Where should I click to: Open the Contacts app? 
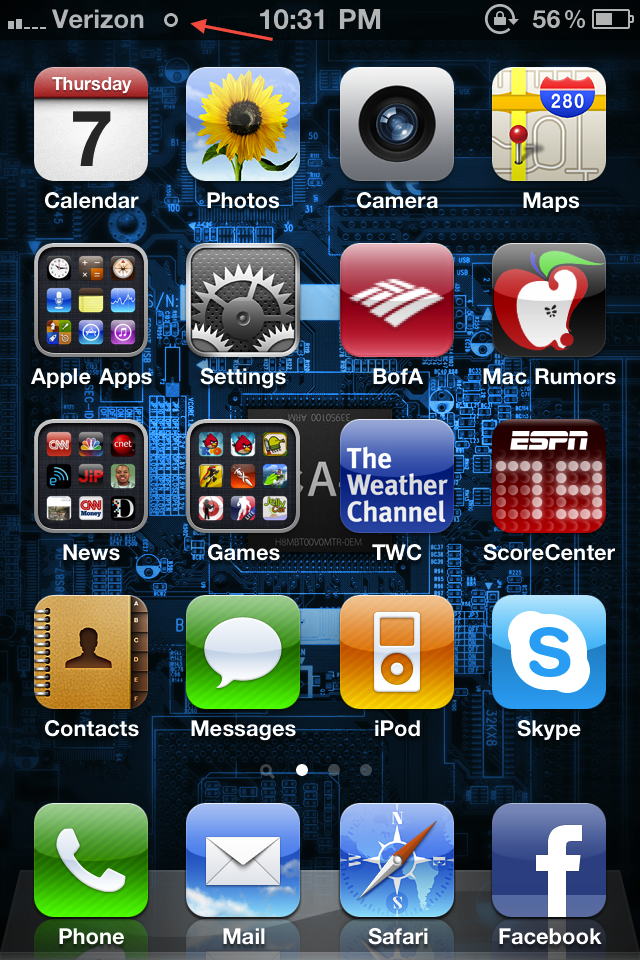[91, 653]
